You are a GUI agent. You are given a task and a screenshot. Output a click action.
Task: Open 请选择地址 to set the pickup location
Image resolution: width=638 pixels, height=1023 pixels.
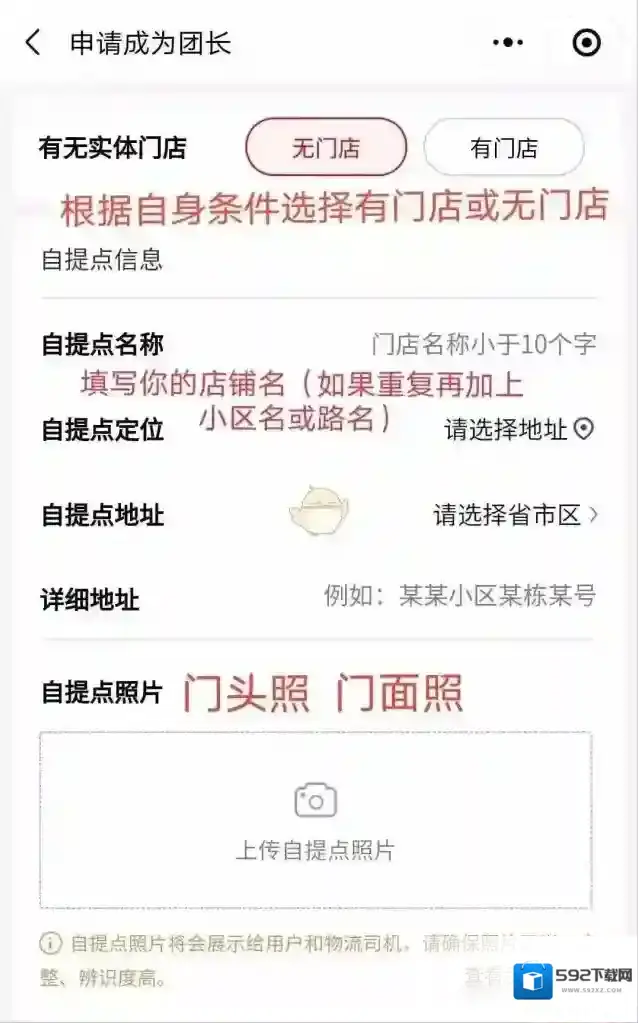(x=518, y=430)
